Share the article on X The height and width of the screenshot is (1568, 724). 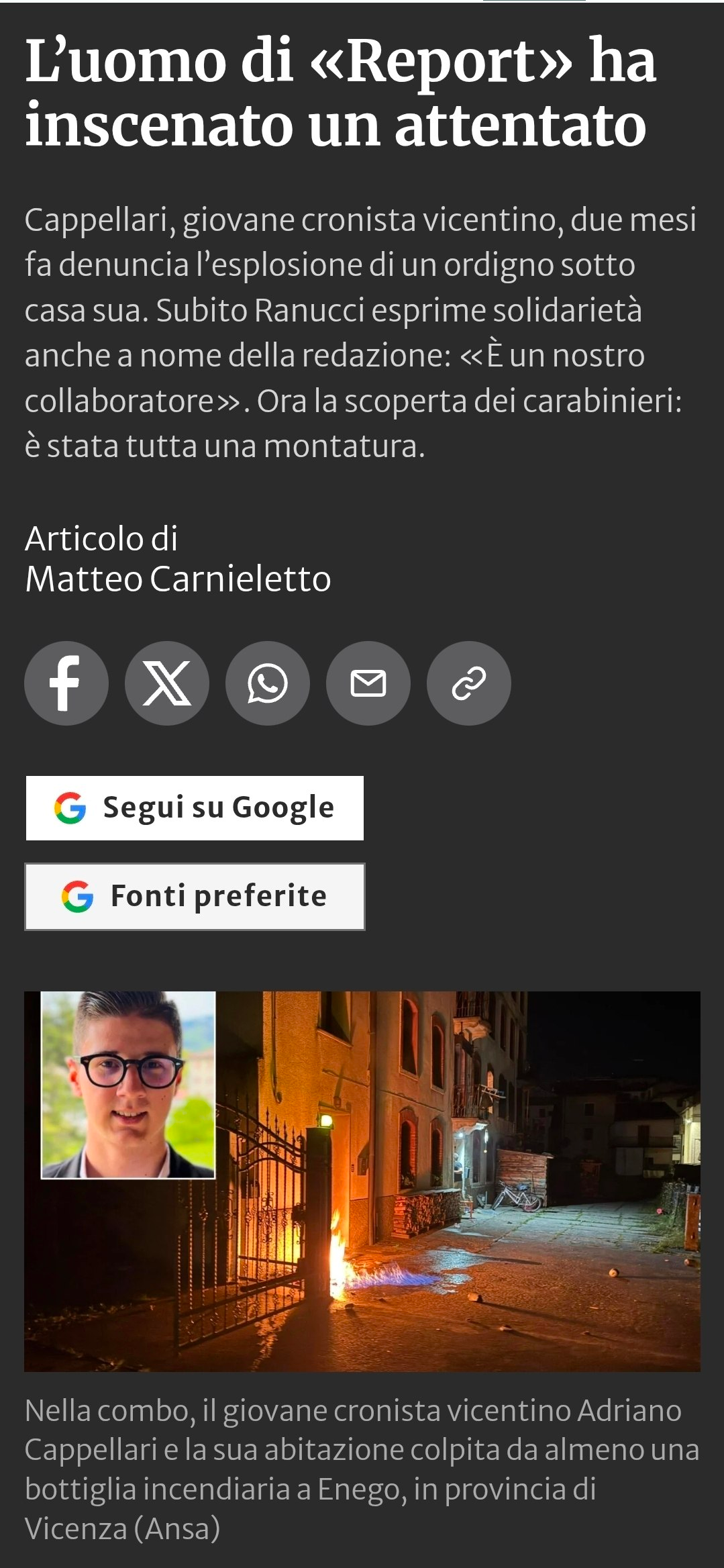point(167,683)
